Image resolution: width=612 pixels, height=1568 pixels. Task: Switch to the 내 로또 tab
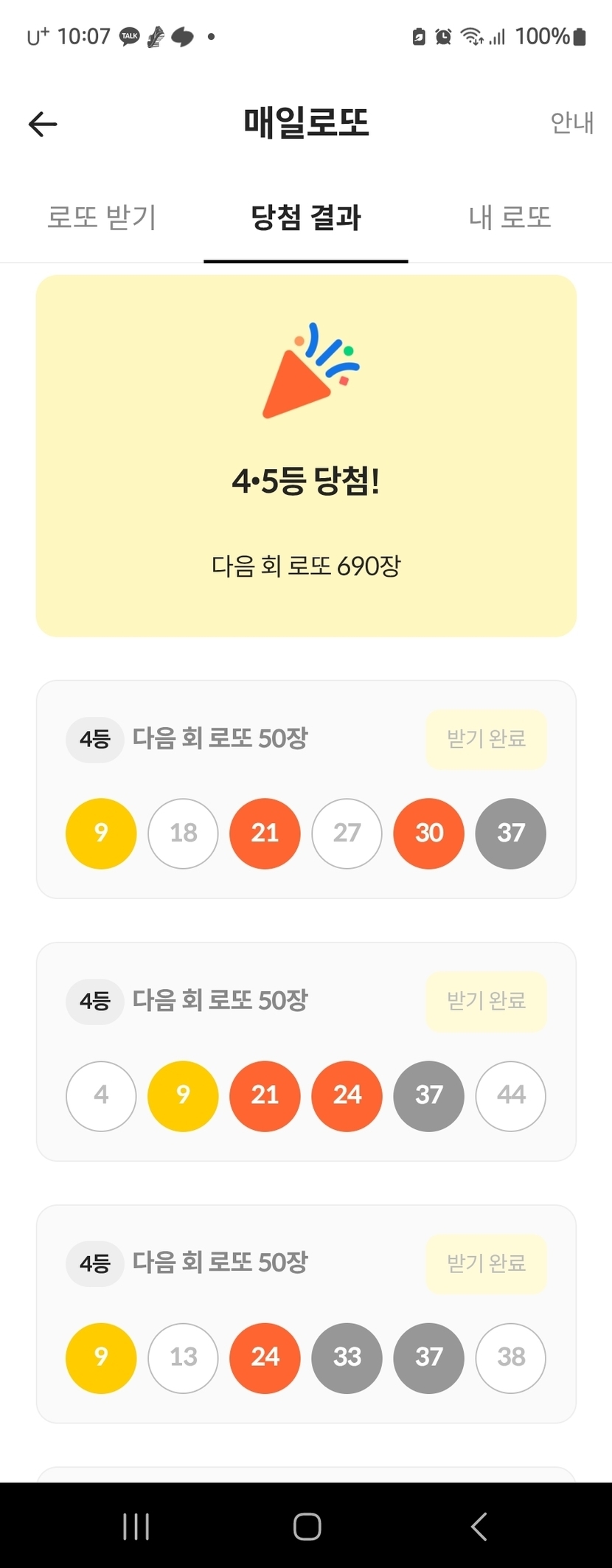(510, 218)
